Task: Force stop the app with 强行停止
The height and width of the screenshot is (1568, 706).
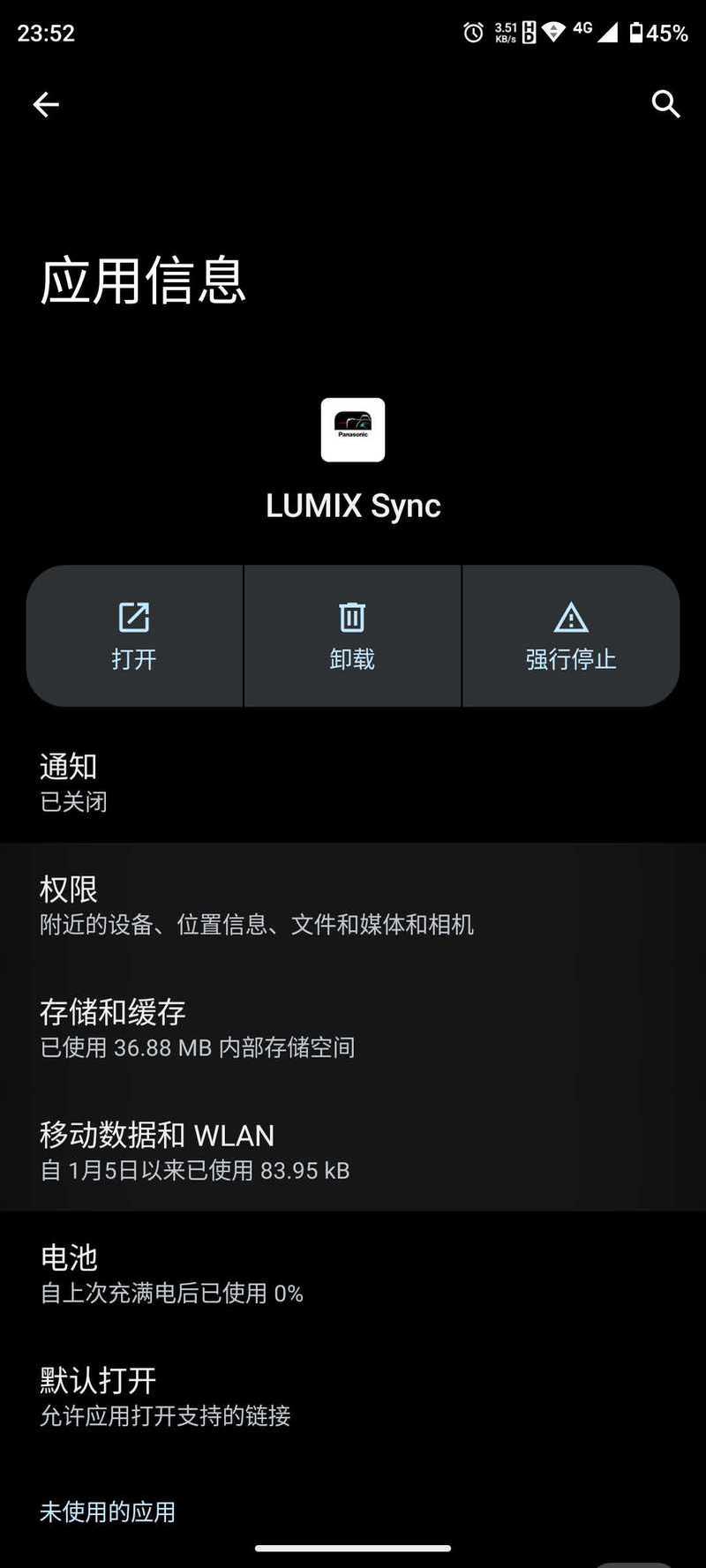Action: click(x=570, y=636)
